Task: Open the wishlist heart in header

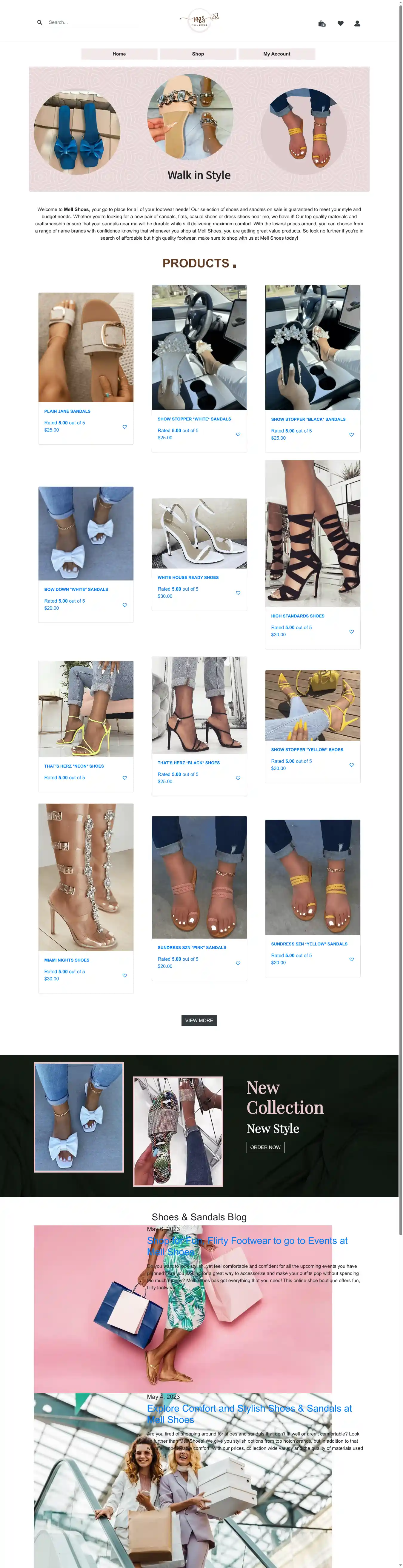Action: (x=340, y=23)
